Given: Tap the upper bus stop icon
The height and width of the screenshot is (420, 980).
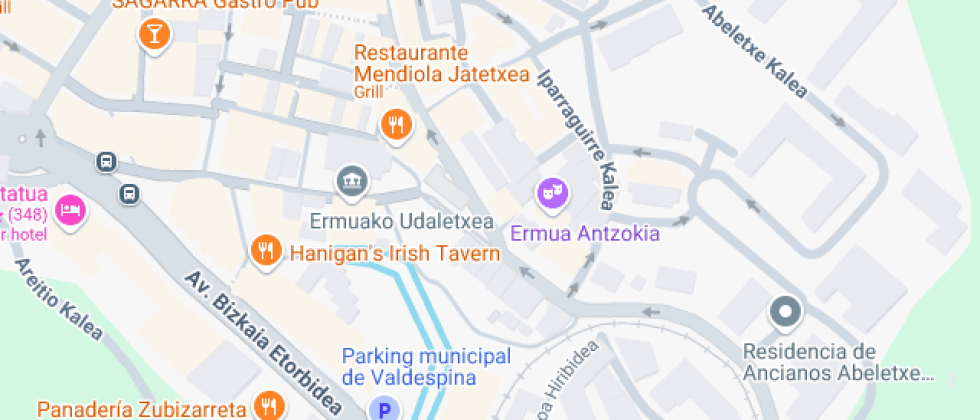Looking at the screenshot, I should (107, 162).
